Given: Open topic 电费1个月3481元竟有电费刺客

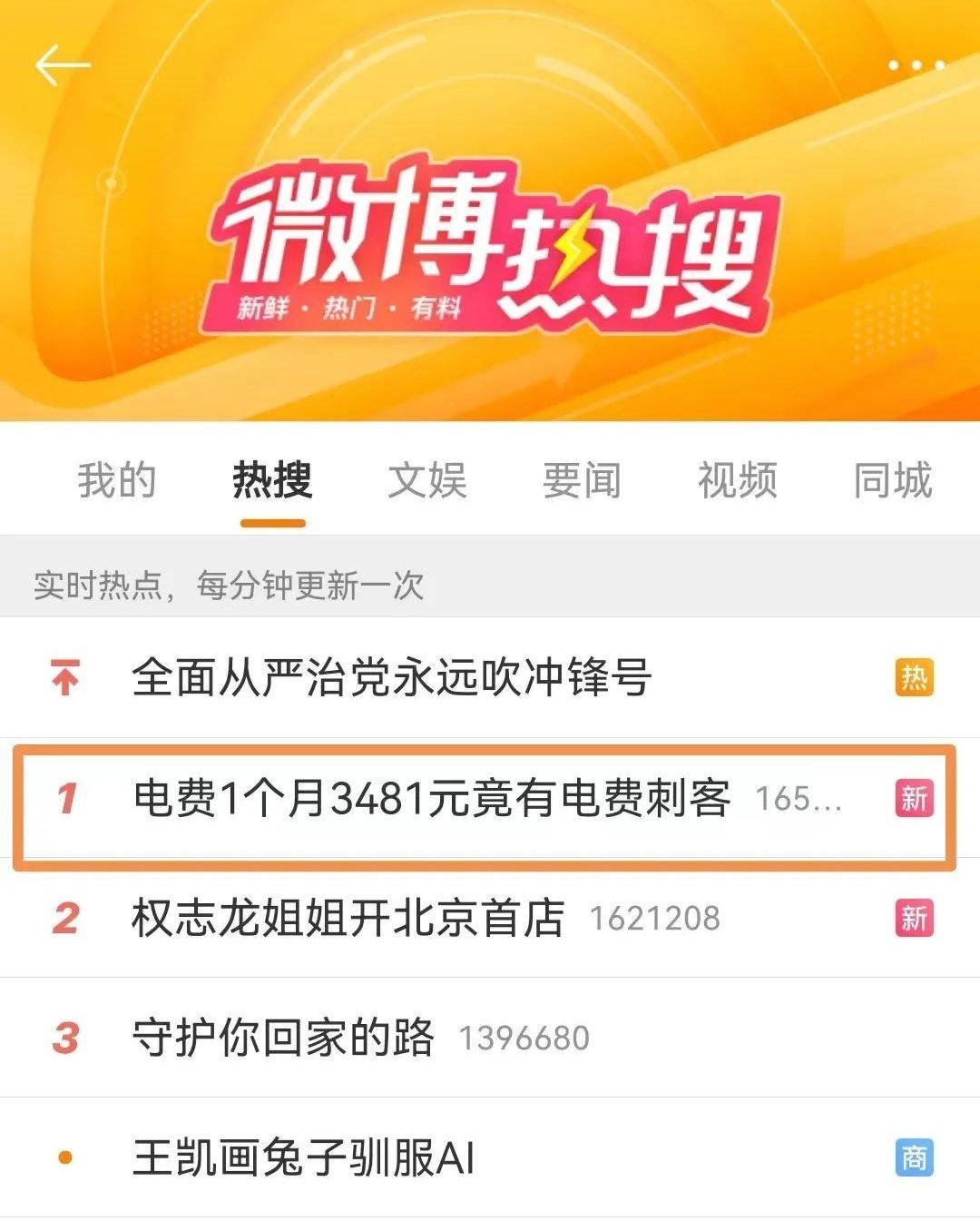Looking at the screenshot, I should tap(431, 799).
